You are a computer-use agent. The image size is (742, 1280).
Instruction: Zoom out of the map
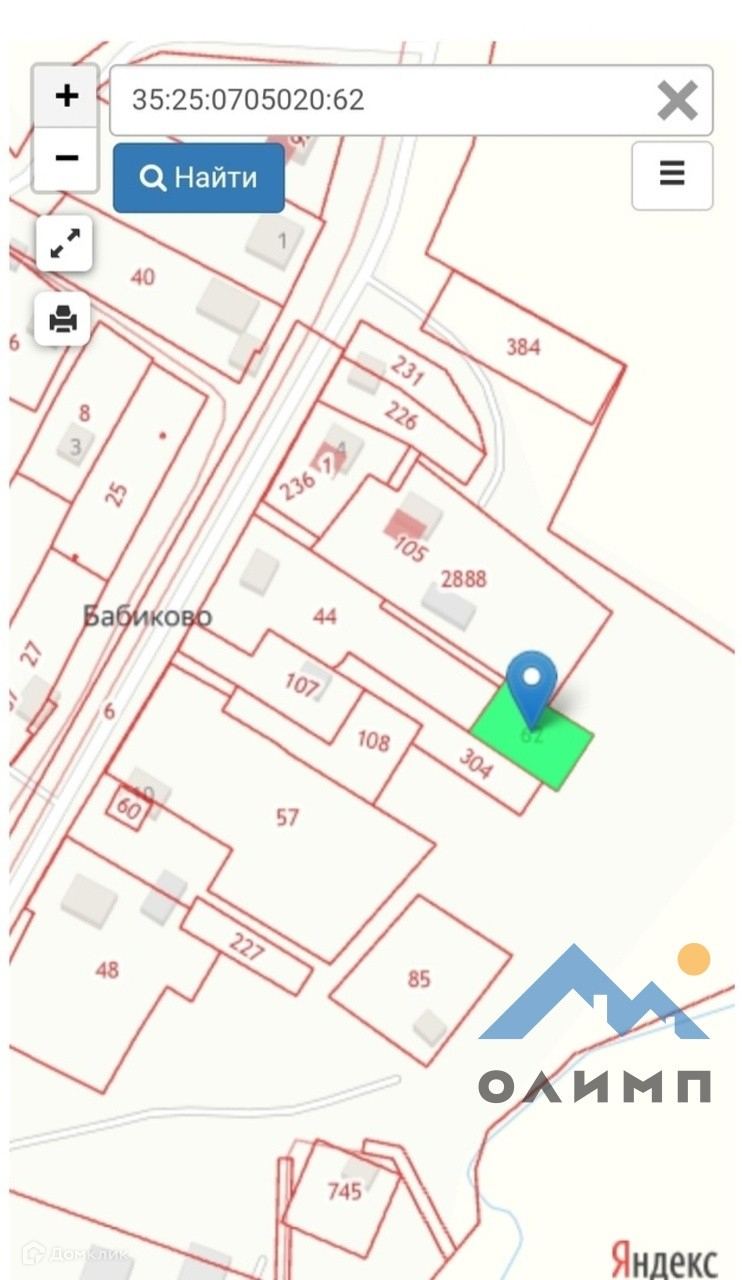point(66,158)
